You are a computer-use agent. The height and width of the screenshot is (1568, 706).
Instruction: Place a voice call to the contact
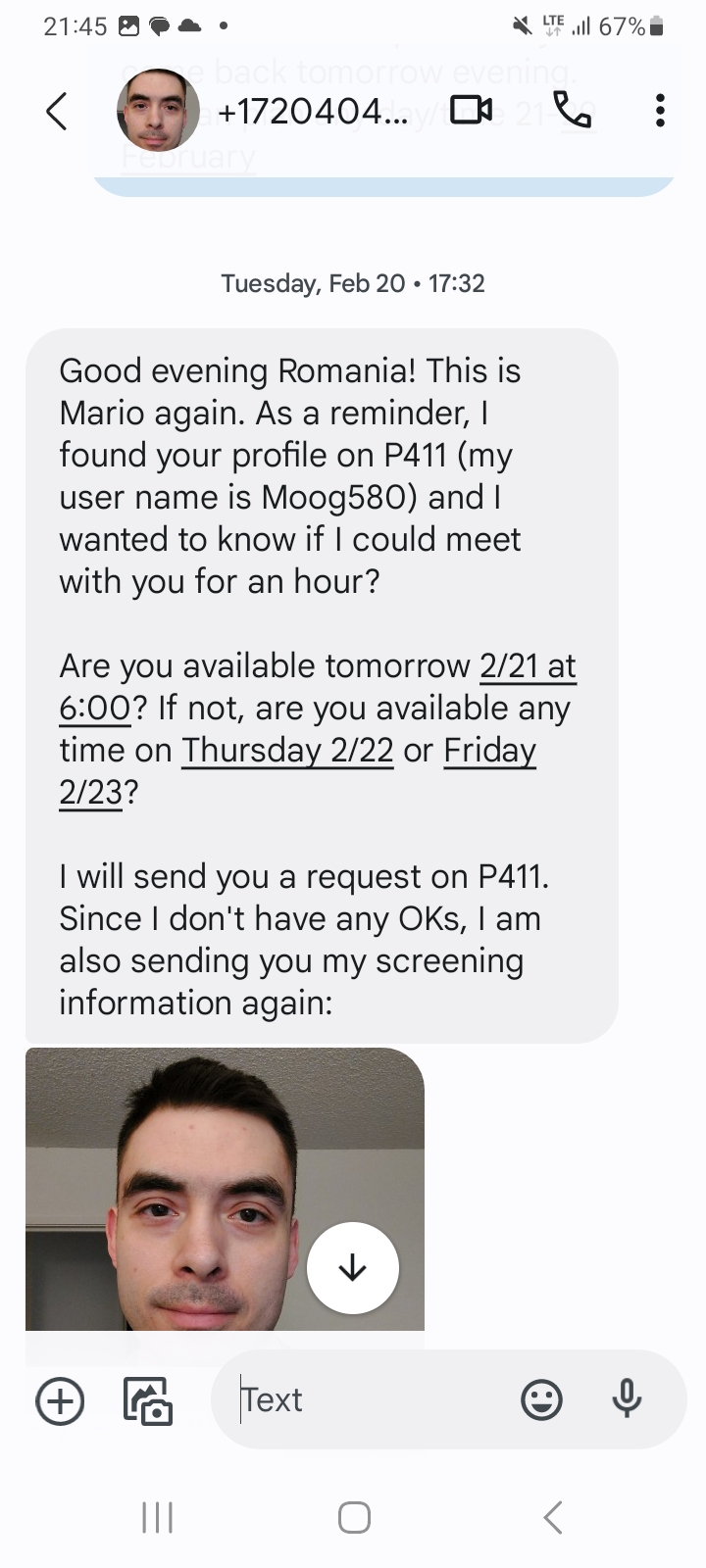[x=575, y=111]
